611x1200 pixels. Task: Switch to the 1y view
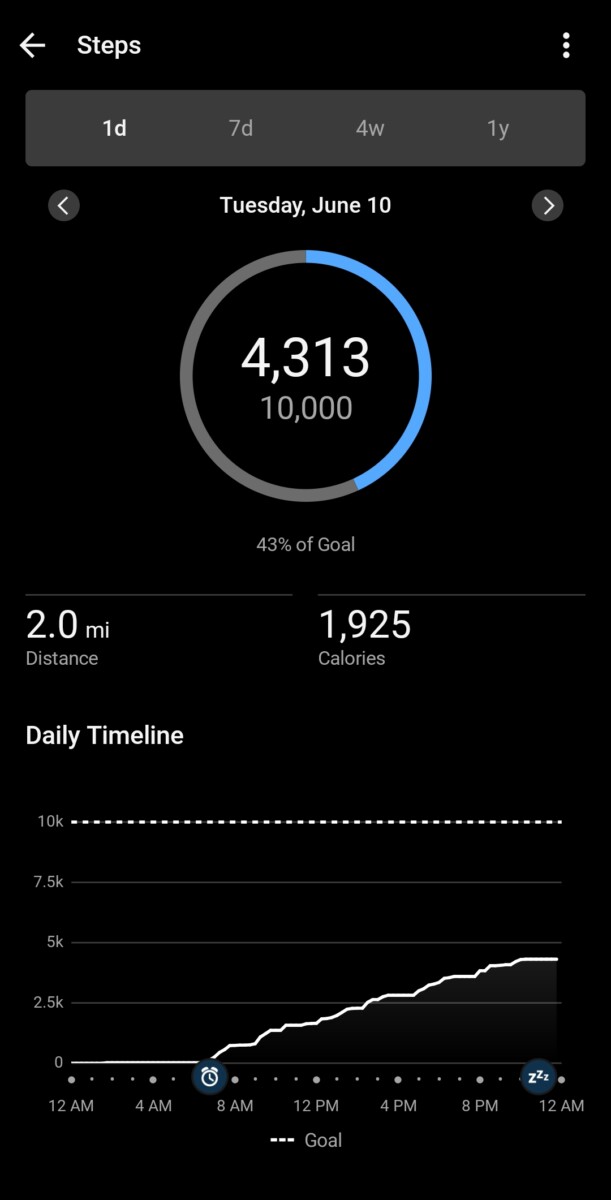[x=498, y=129]
